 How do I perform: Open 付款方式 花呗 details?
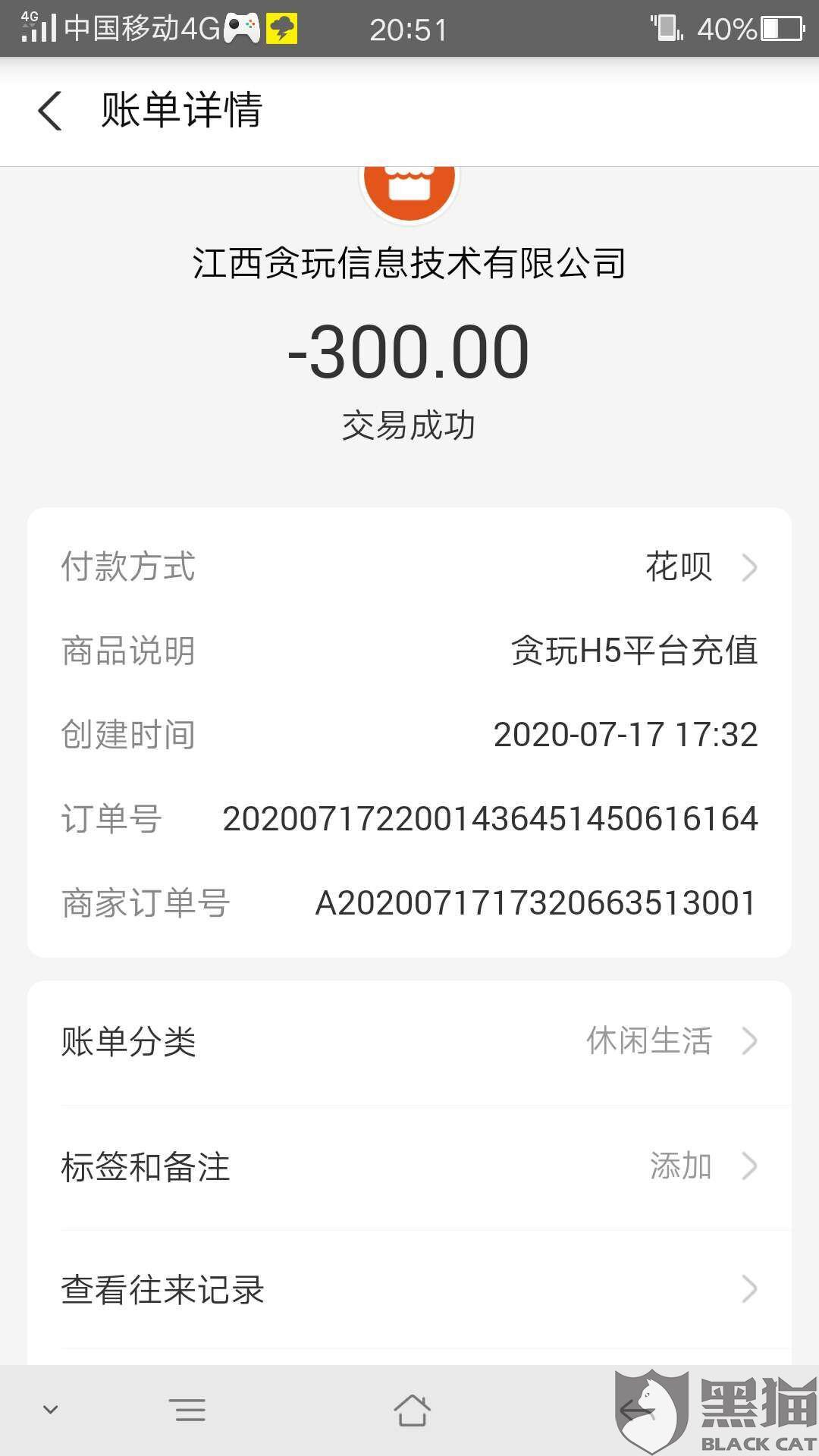click(698, 567)
